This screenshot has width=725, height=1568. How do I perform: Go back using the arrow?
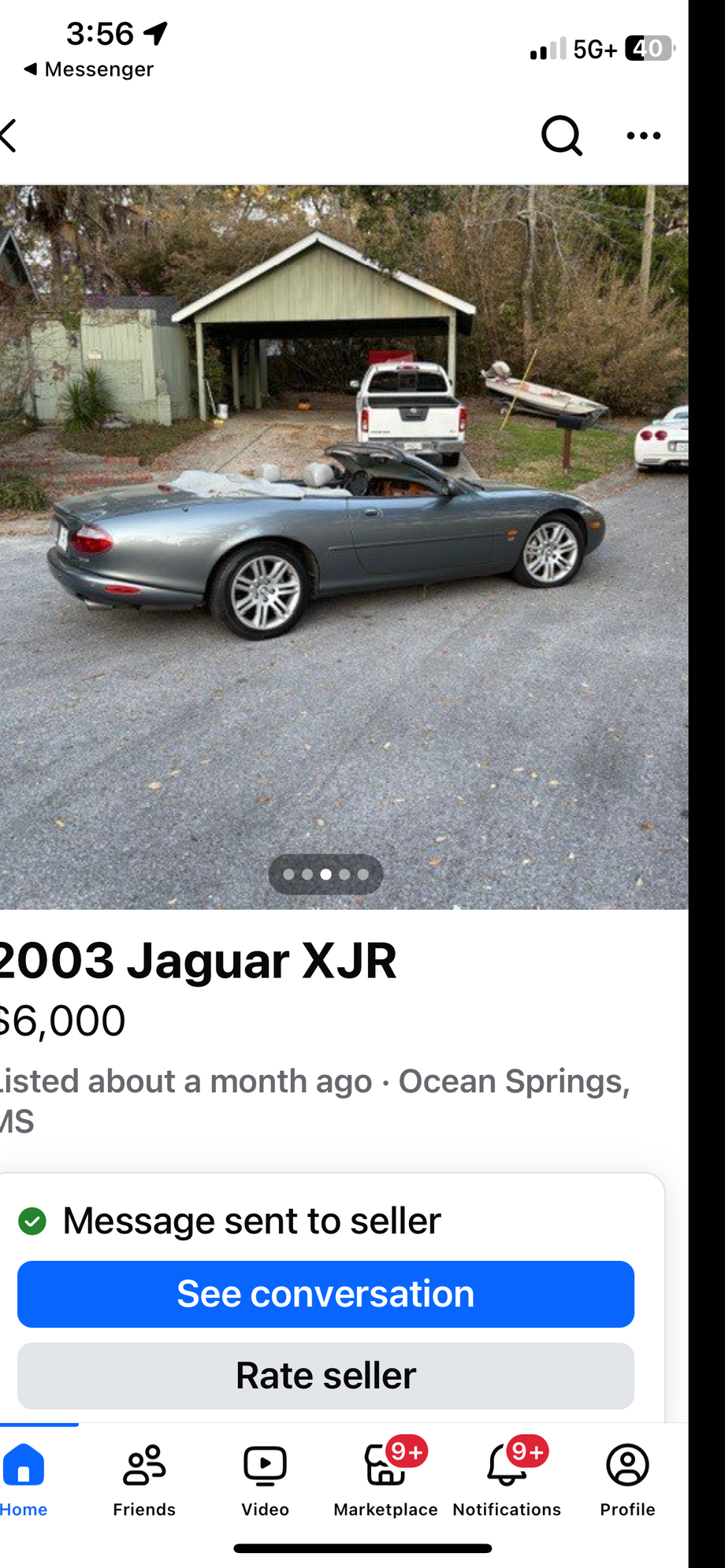click(x=9, y=135)
